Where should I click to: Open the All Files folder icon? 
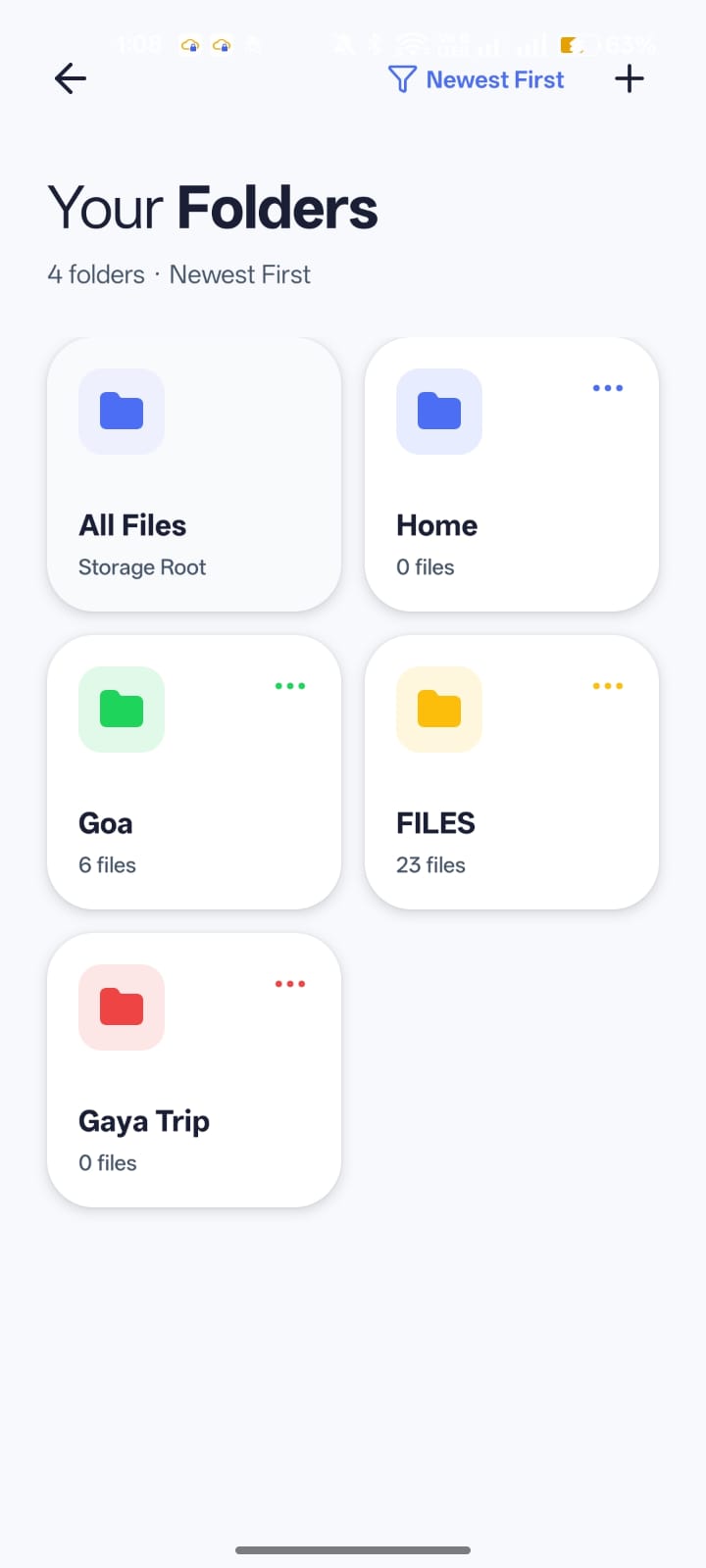click(x=121, y=412)
